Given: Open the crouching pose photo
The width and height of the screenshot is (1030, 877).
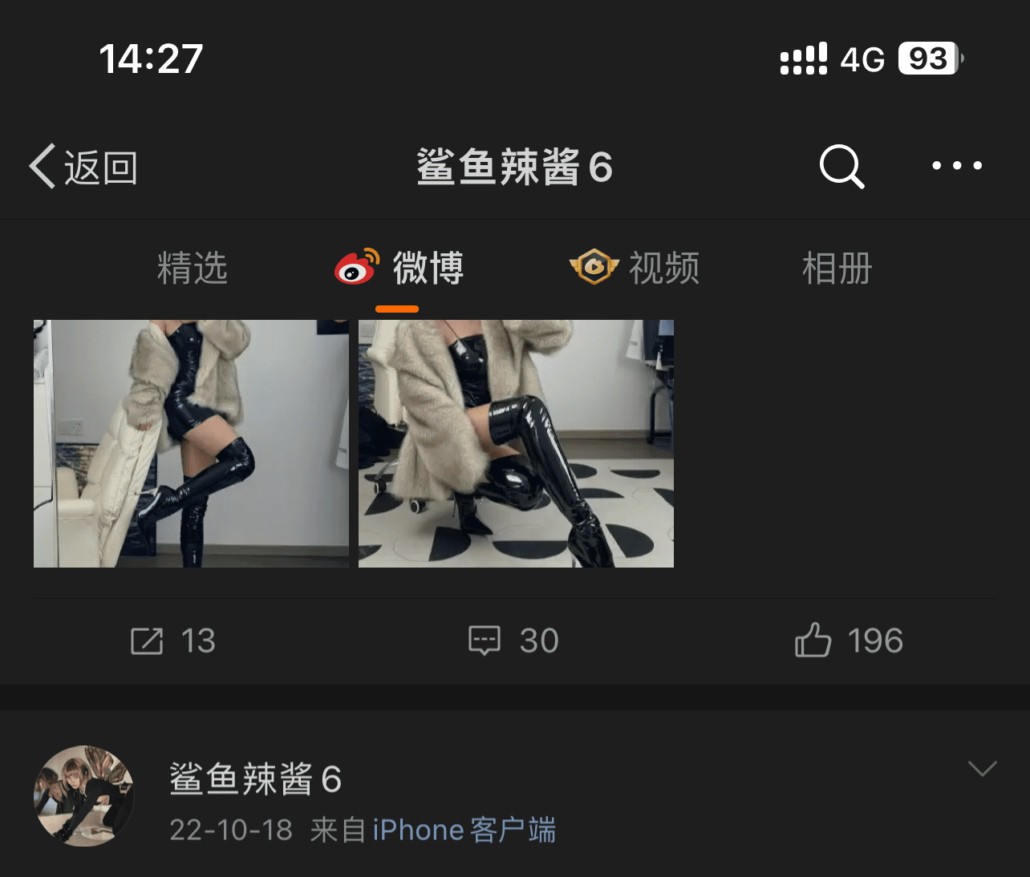Looking at the screenshot, I should coord(516,443).
